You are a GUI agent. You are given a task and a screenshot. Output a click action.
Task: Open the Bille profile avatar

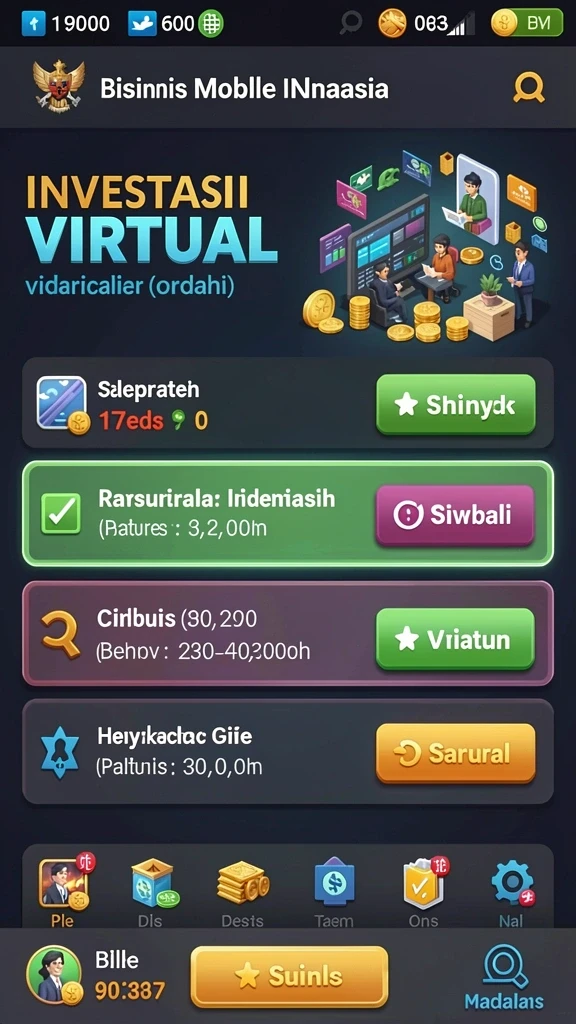click(x=54, y=975)
